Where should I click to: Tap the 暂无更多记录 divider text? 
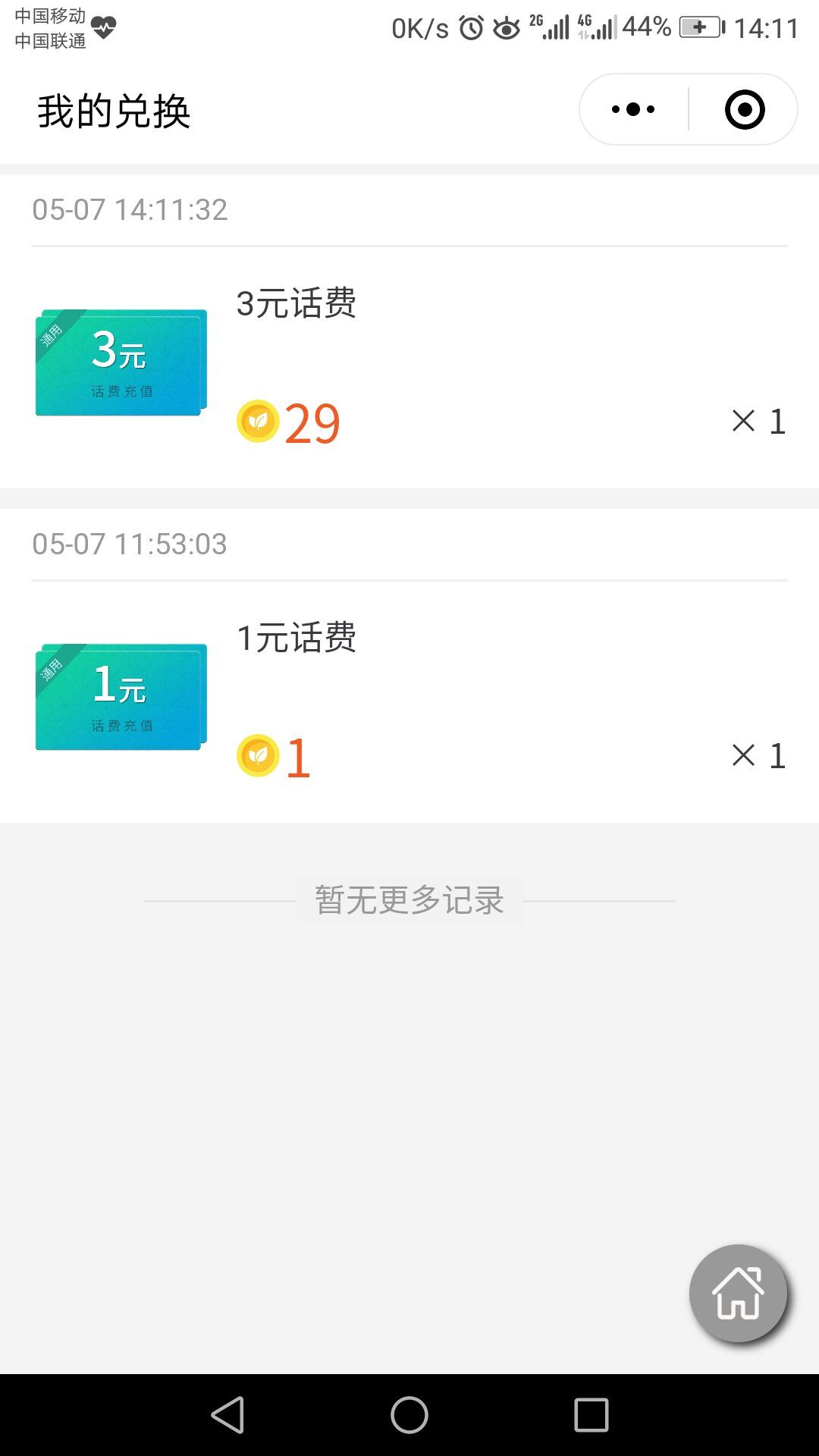409,901
